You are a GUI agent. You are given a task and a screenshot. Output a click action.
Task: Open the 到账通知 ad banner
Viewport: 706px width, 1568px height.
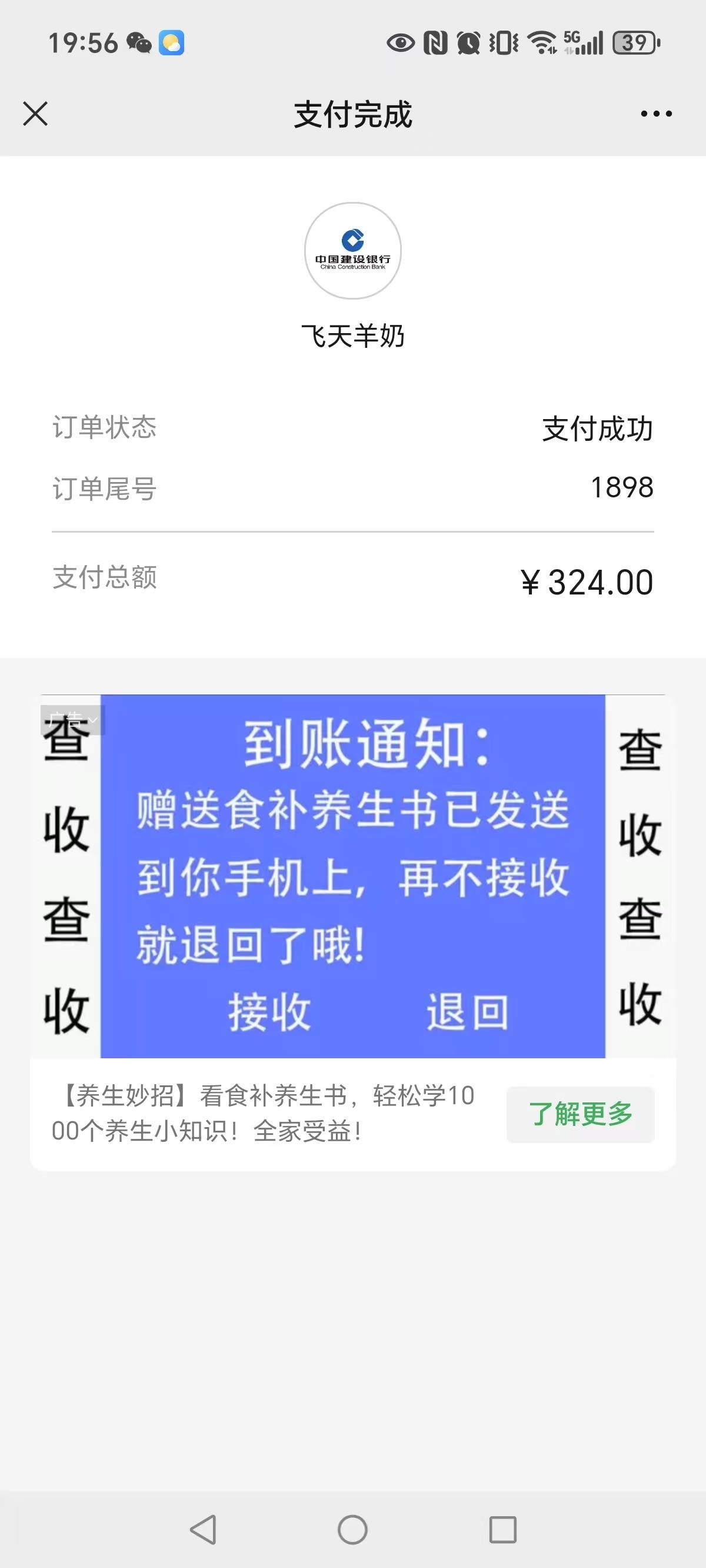353,876
